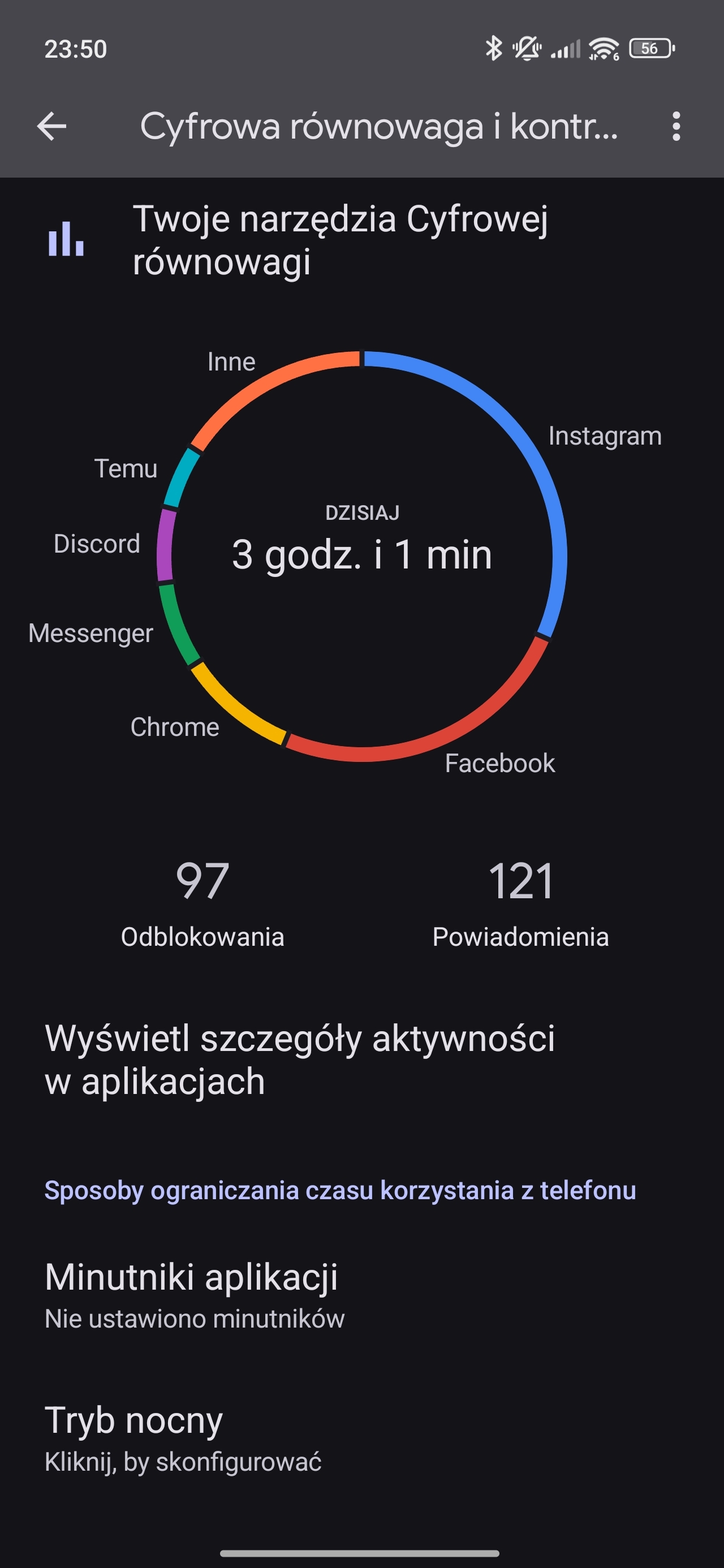The image size is (724, 1568).
Task: Select Temu label on the usage chart
Action: coord(126,469)
